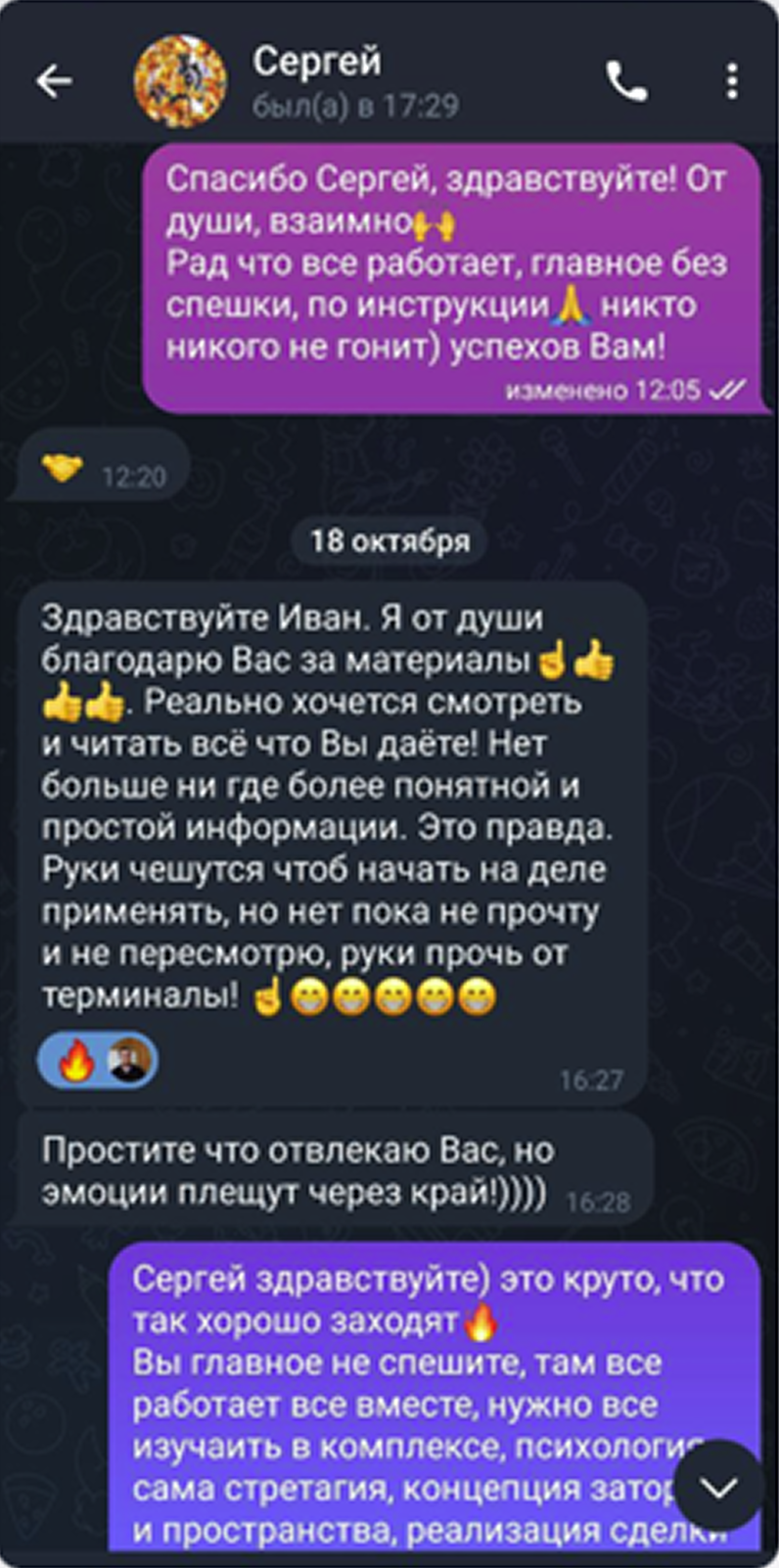Go back from Сергей chat
This screenshot has width=779, height=1568.
(x=54, y=81)
